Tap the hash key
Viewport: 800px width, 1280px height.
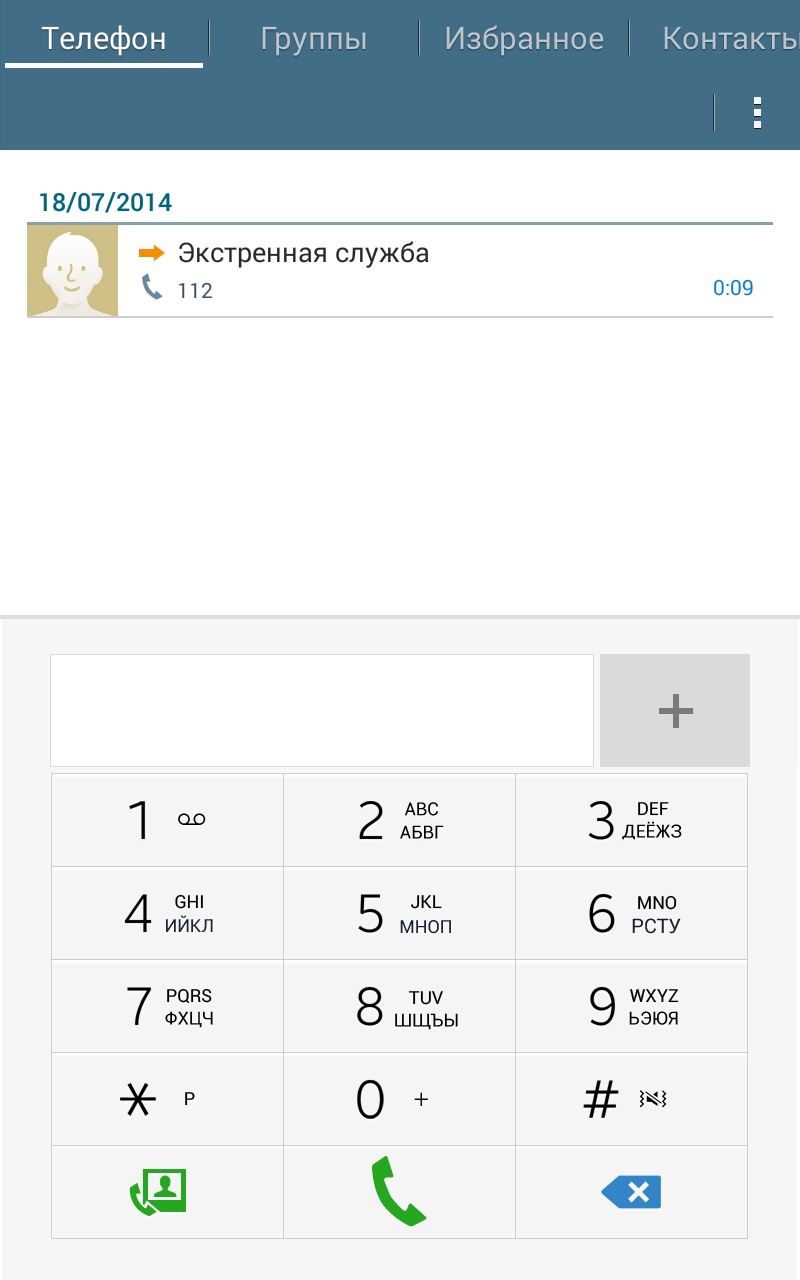click(631, 1099)
